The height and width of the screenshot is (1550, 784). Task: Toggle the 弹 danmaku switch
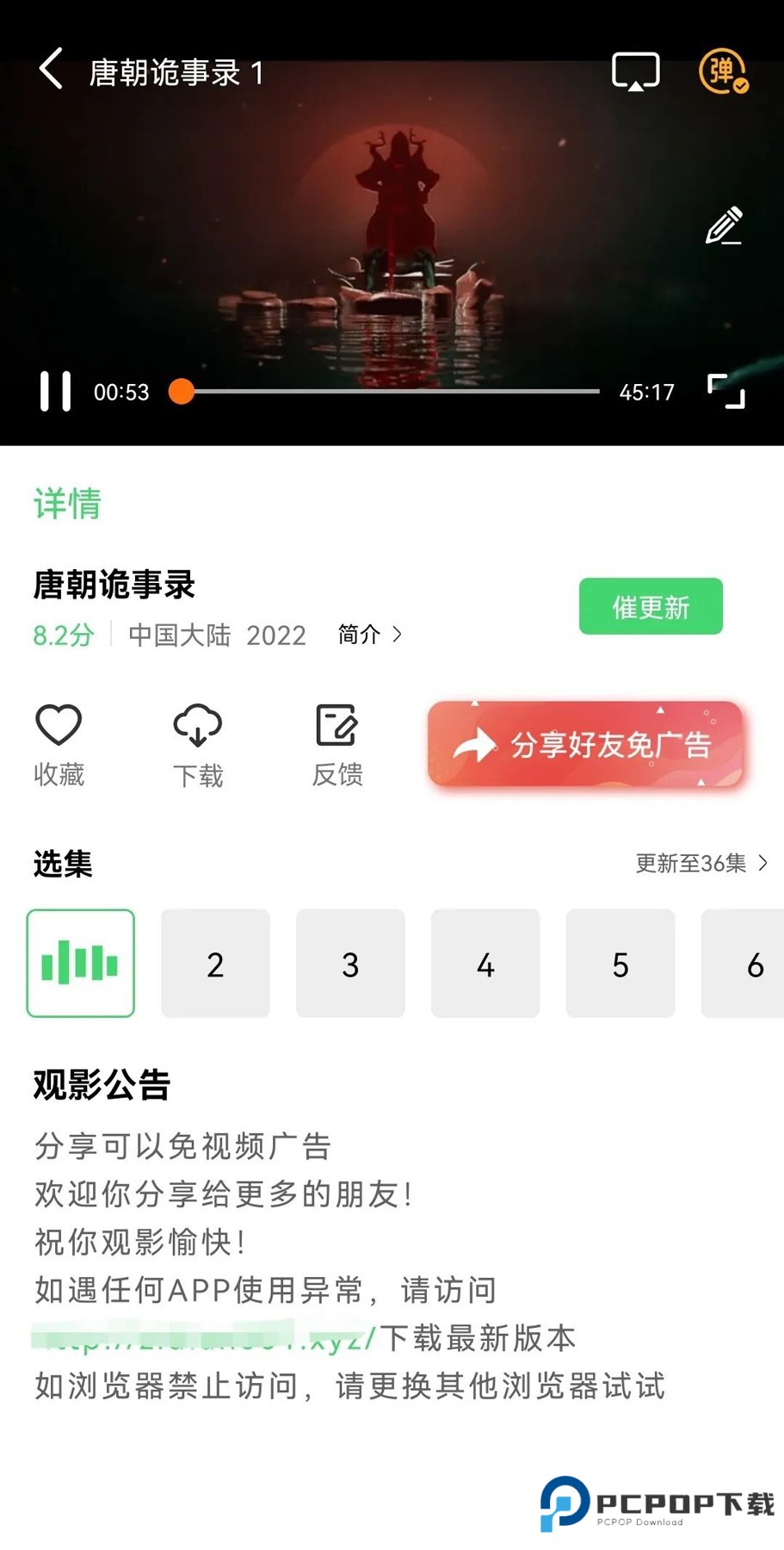click(721, 73)
